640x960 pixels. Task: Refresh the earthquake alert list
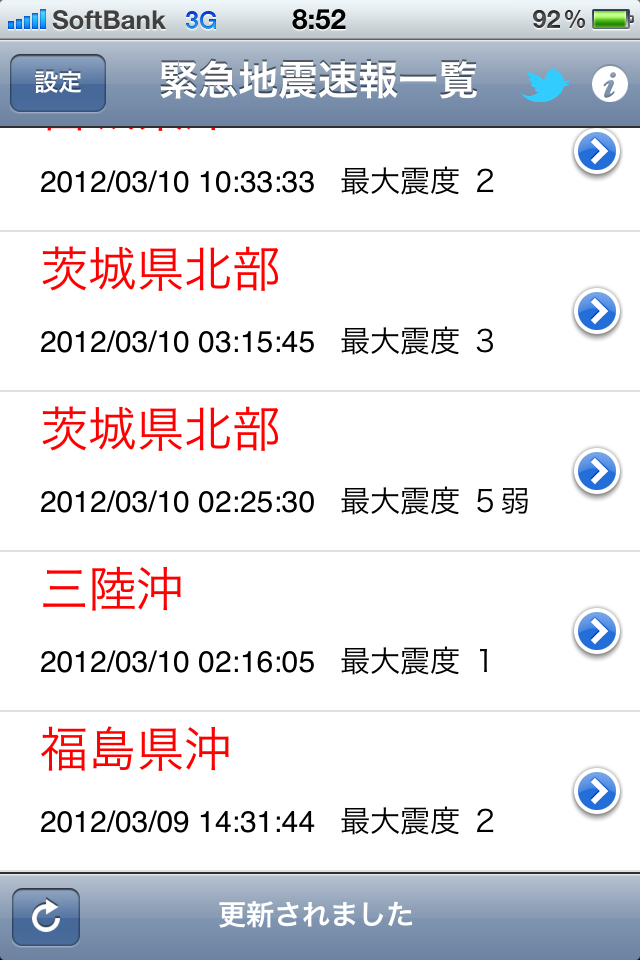click(x=46, y=916)
